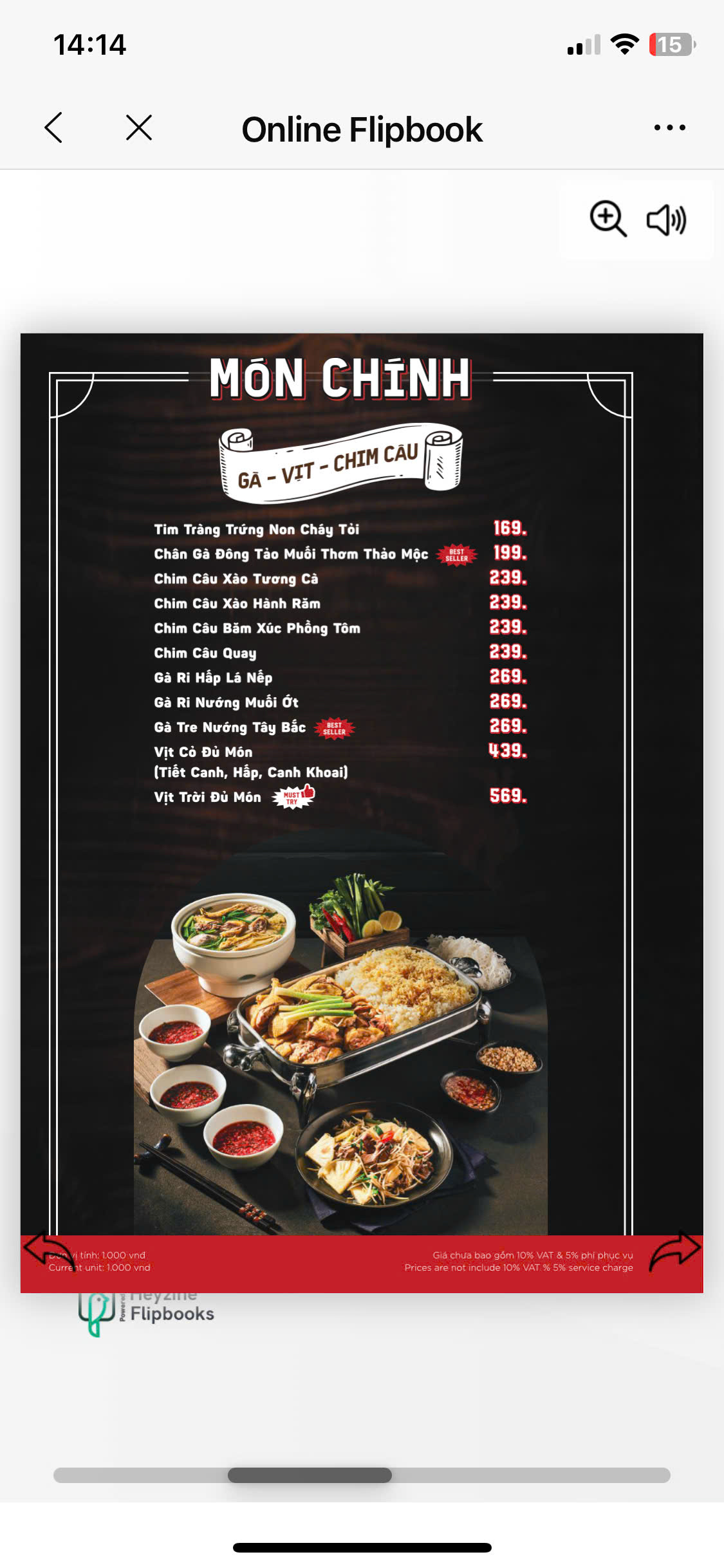Go back to the previous page
Viewport: 724px width, 1568px height.
[x=54, y=127]
